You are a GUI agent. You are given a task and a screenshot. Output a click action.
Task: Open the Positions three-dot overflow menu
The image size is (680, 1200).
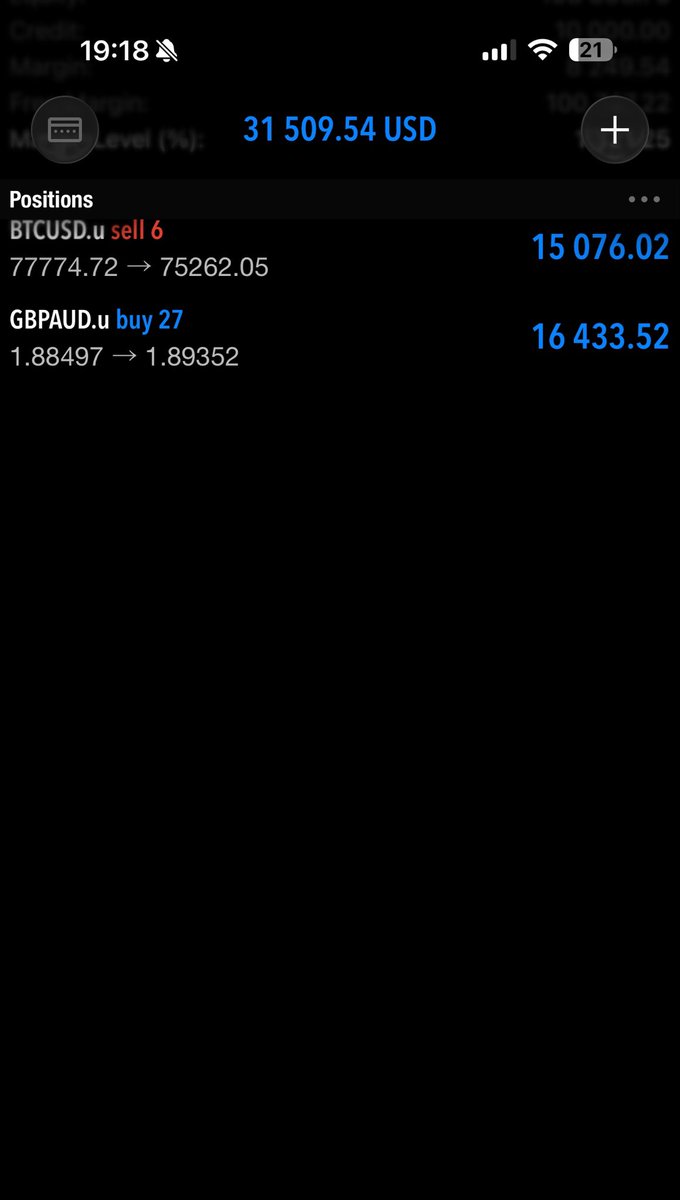click(644, 199)
